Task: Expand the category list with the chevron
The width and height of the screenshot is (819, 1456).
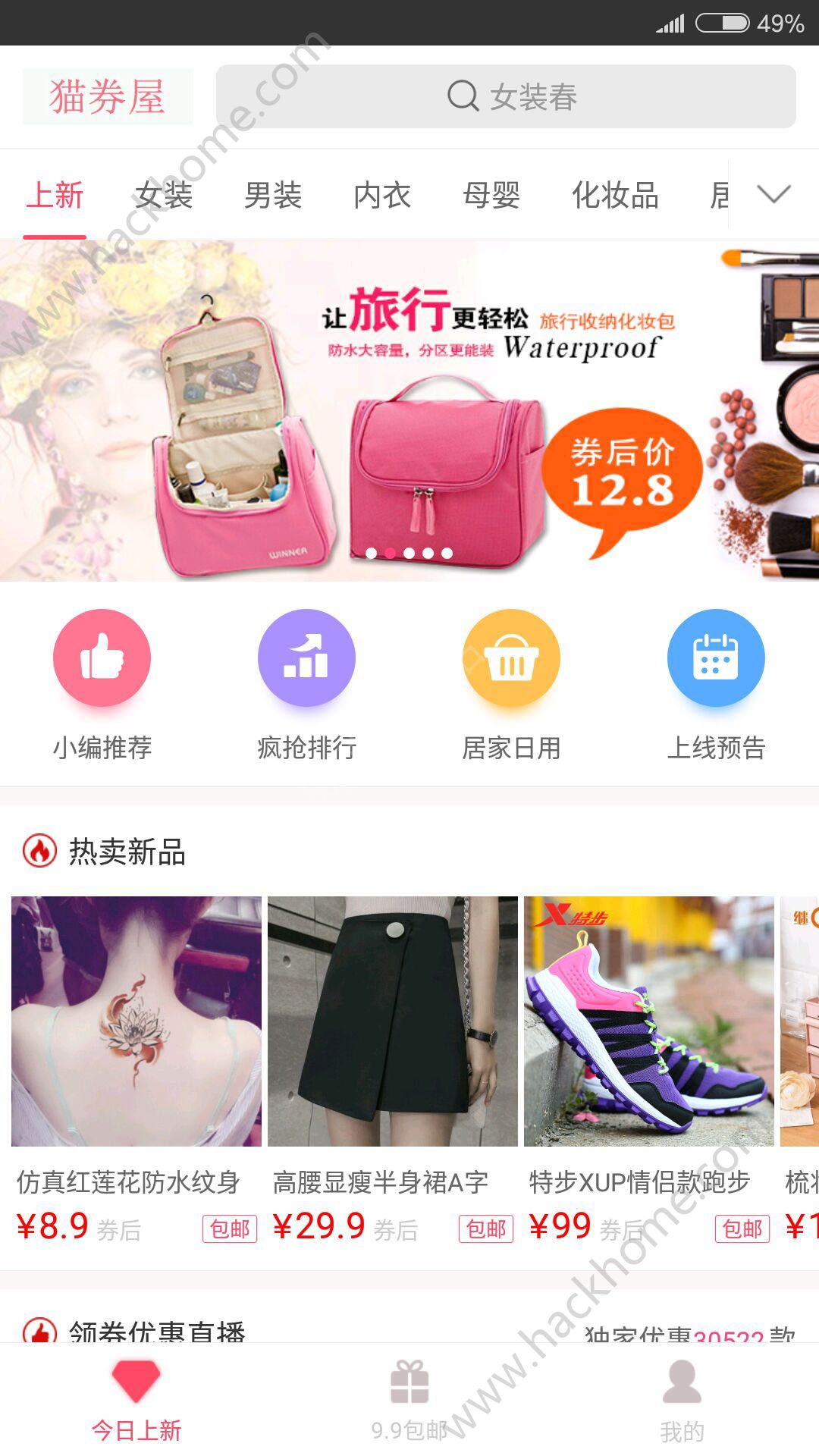Action: 773,194
